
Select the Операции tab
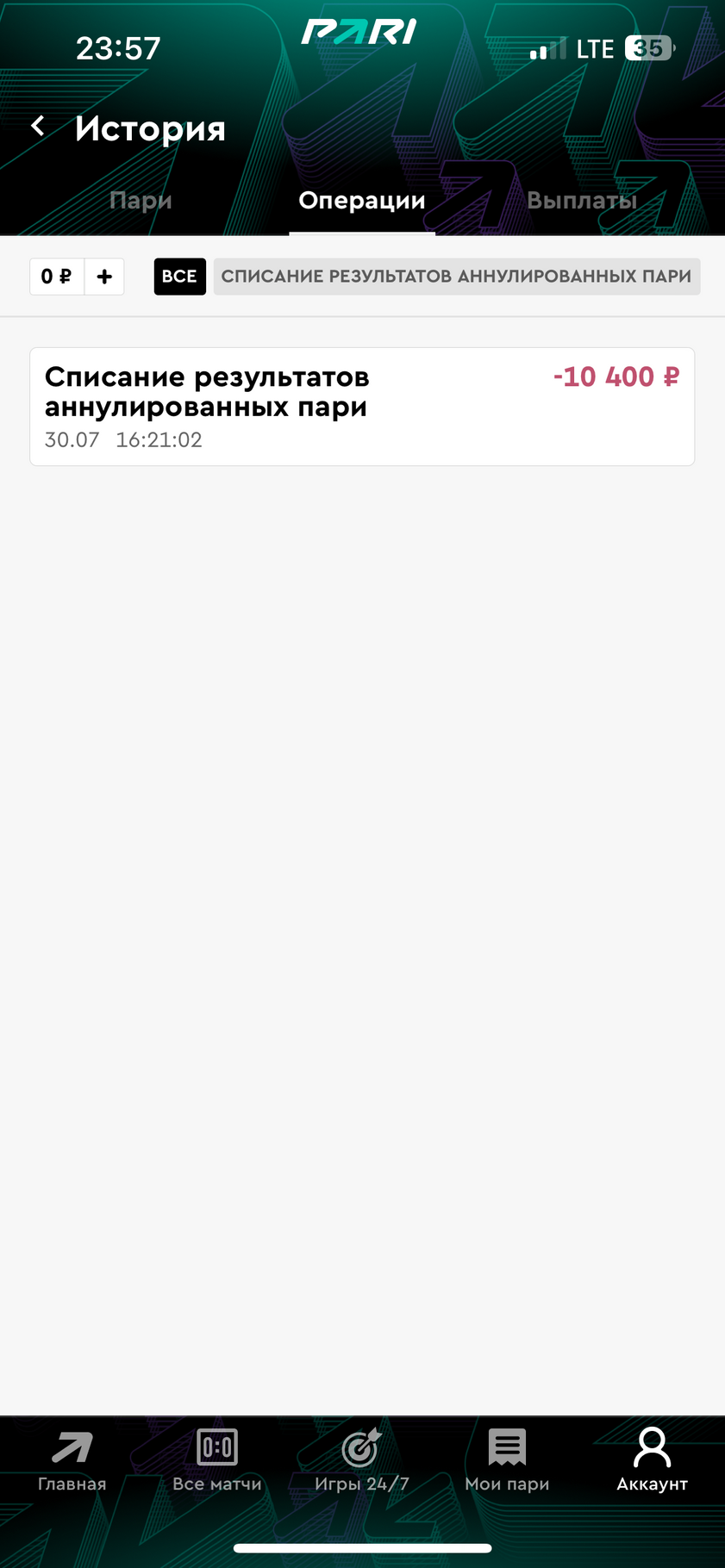point(362,201)
